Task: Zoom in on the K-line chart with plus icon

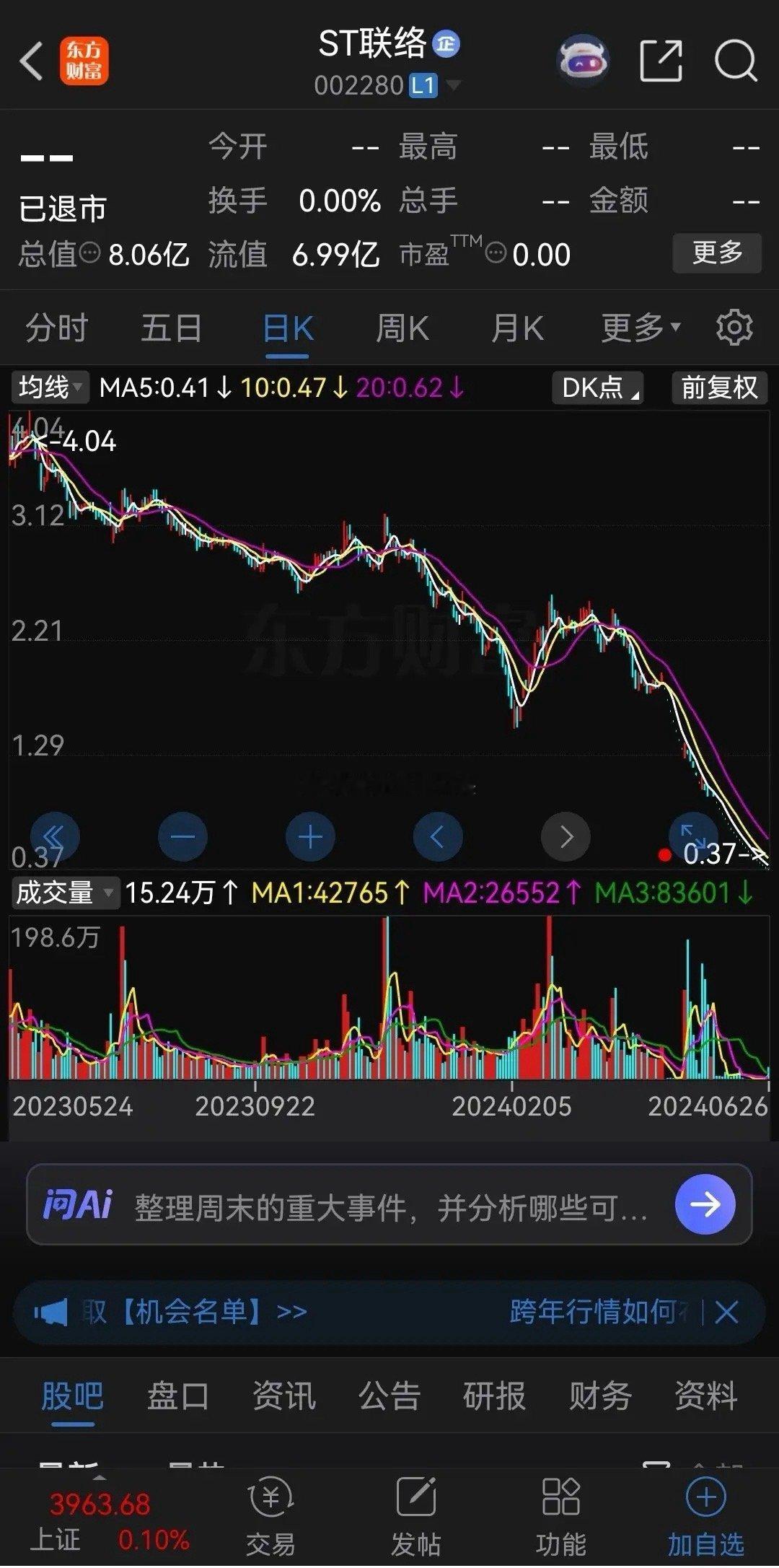Action: pos(309,836)
